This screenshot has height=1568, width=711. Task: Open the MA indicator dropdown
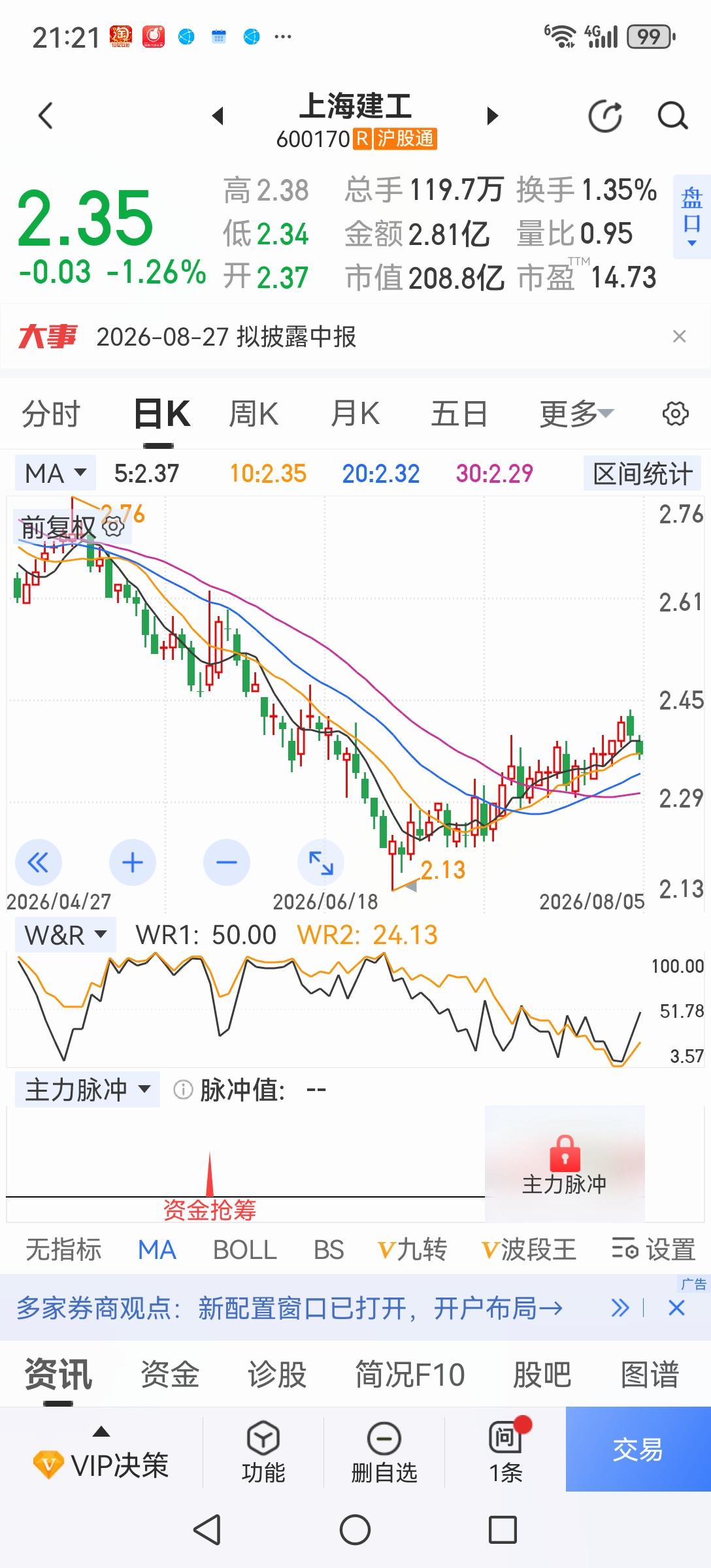56,473
